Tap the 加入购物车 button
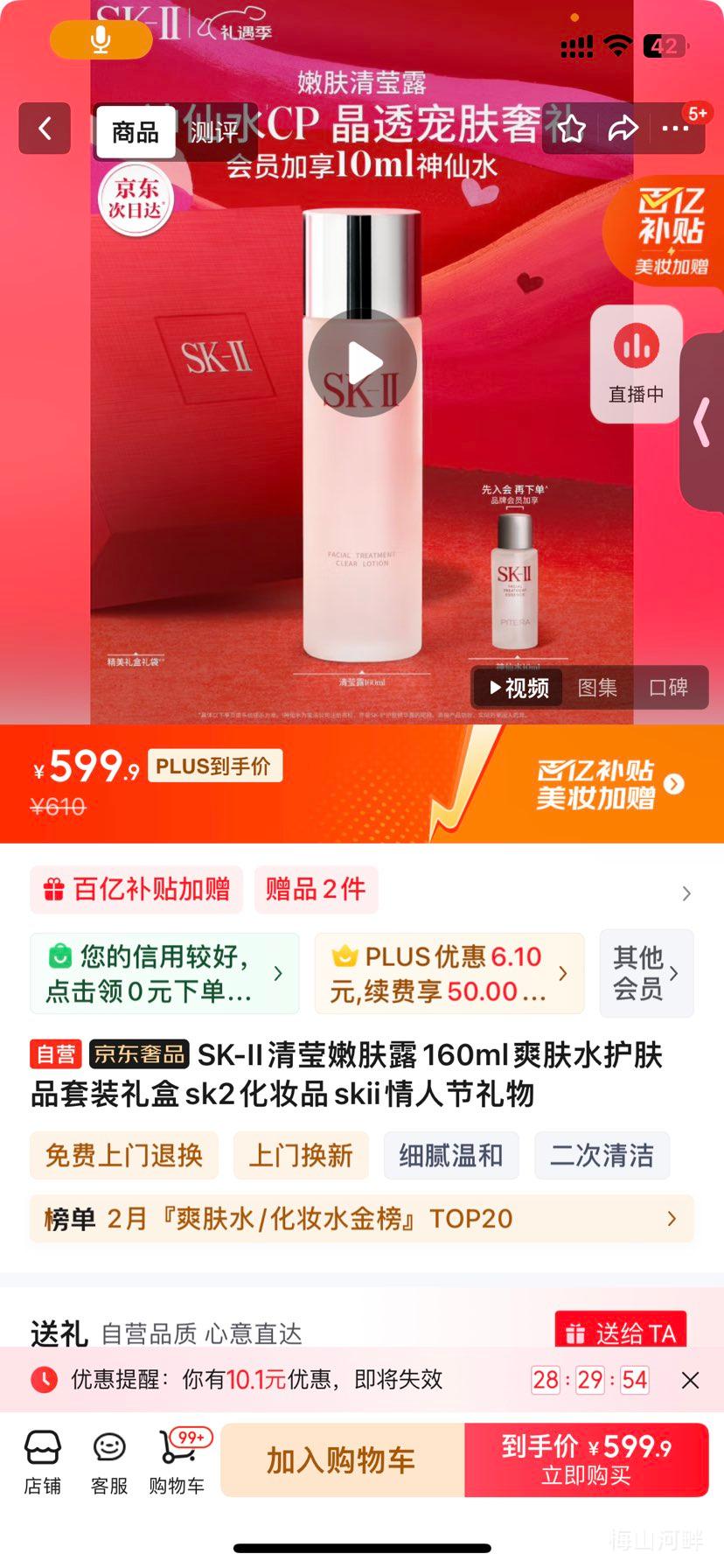The image size is (724, 1568). (x=343, y=1459)
